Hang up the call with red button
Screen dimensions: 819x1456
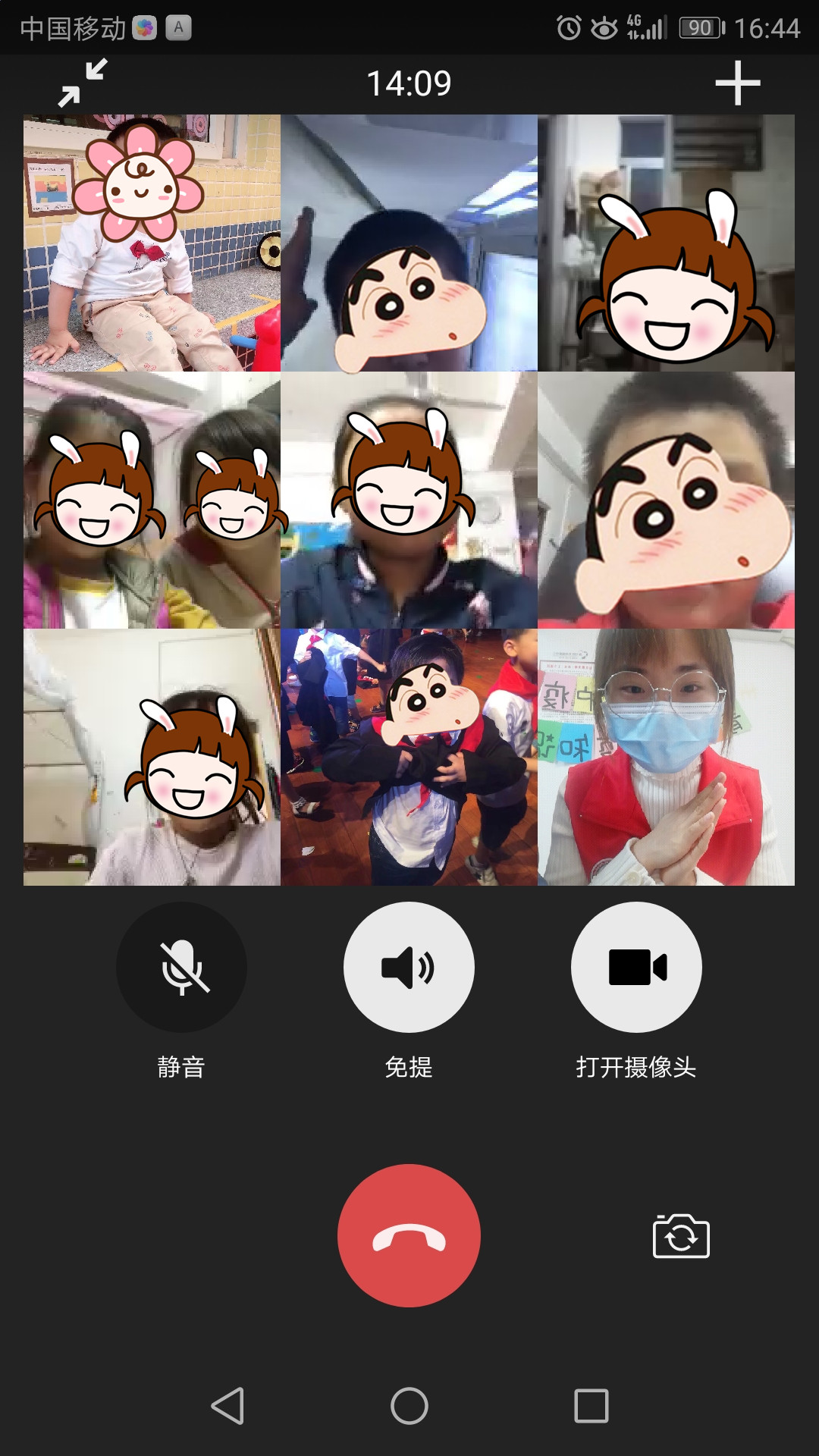click(409, 1235)
